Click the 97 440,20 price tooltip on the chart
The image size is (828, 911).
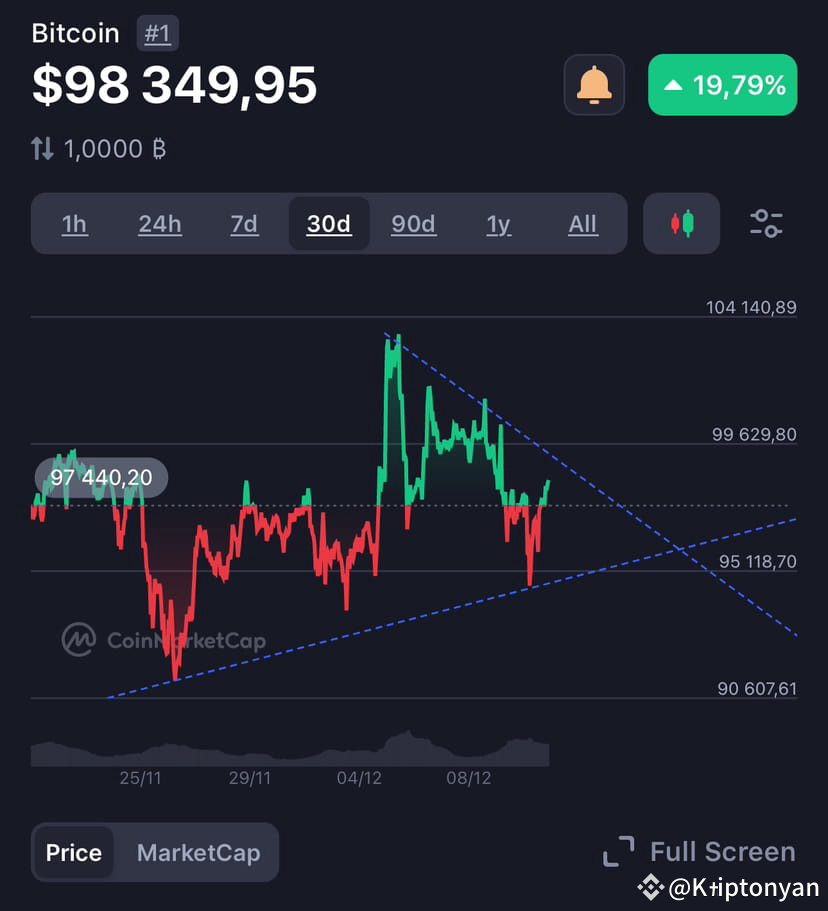pos(100,477)
